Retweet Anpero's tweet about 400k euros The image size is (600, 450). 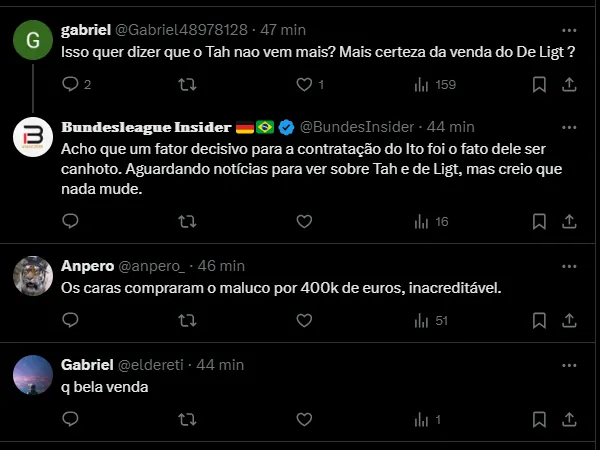coord(186,320)
